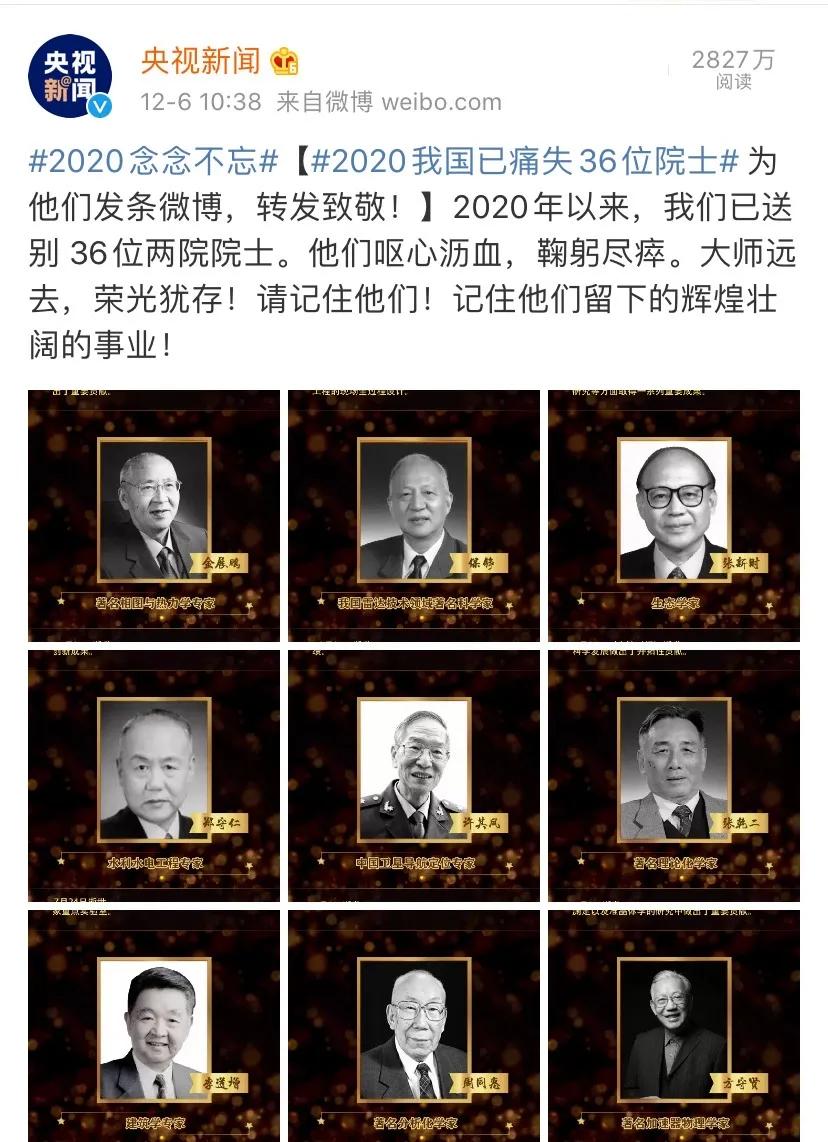Open the 保铮 radar scientist image
828x1142 pixels.
coord(414,516)
